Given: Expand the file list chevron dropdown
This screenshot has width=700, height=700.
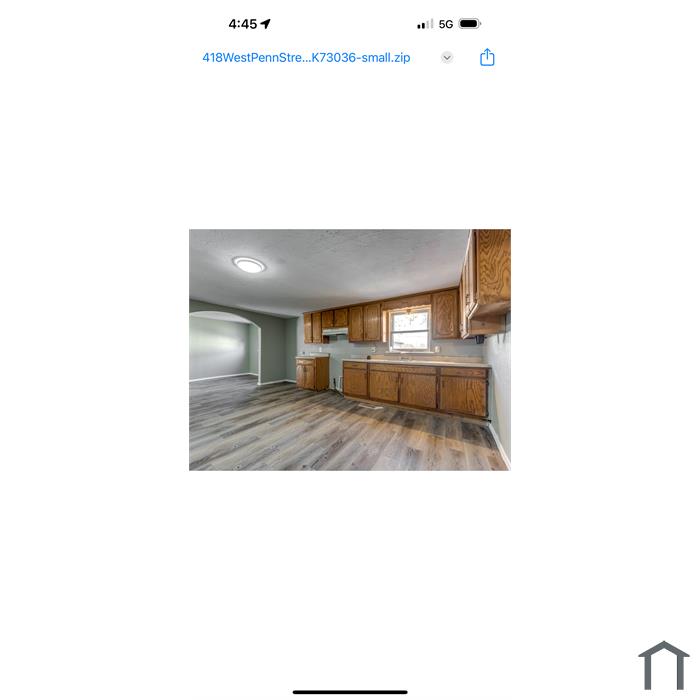Looking at the screenshot, I should 447,58.
